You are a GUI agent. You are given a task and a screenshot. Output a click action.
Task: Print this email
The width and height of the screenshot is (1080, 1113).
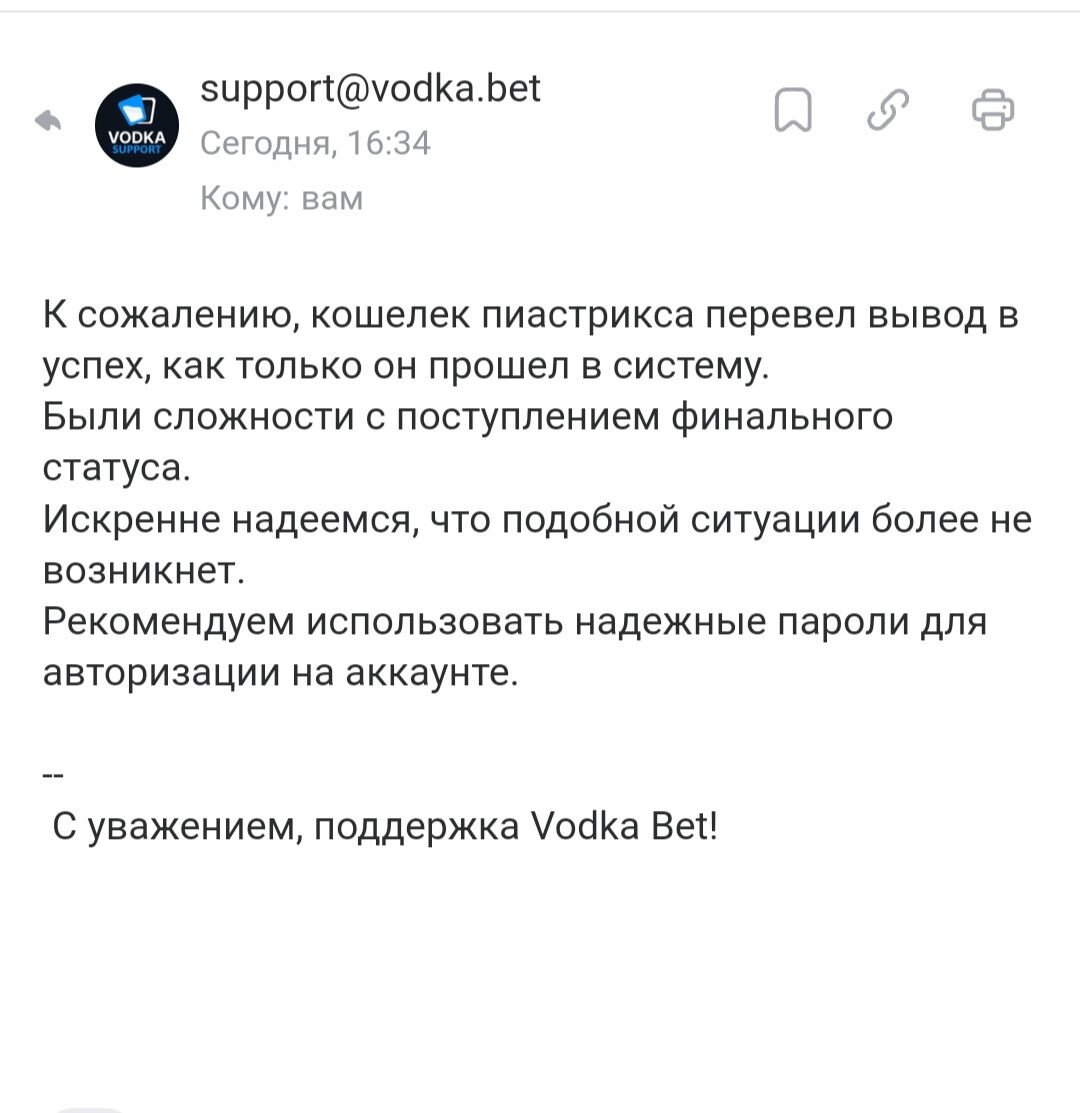(x=993, y=109)
